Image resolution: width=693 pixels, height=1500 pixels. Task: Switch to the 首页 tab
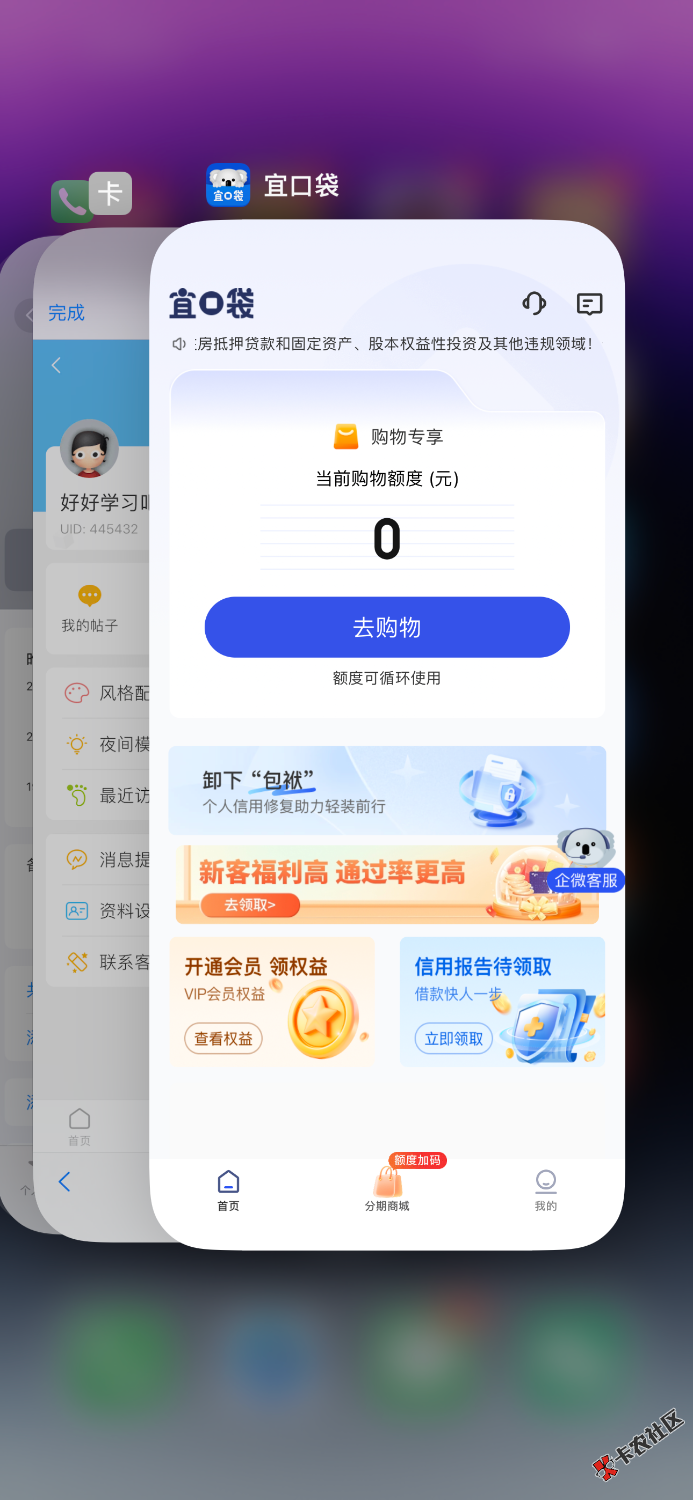click(x=228, y=1190)
